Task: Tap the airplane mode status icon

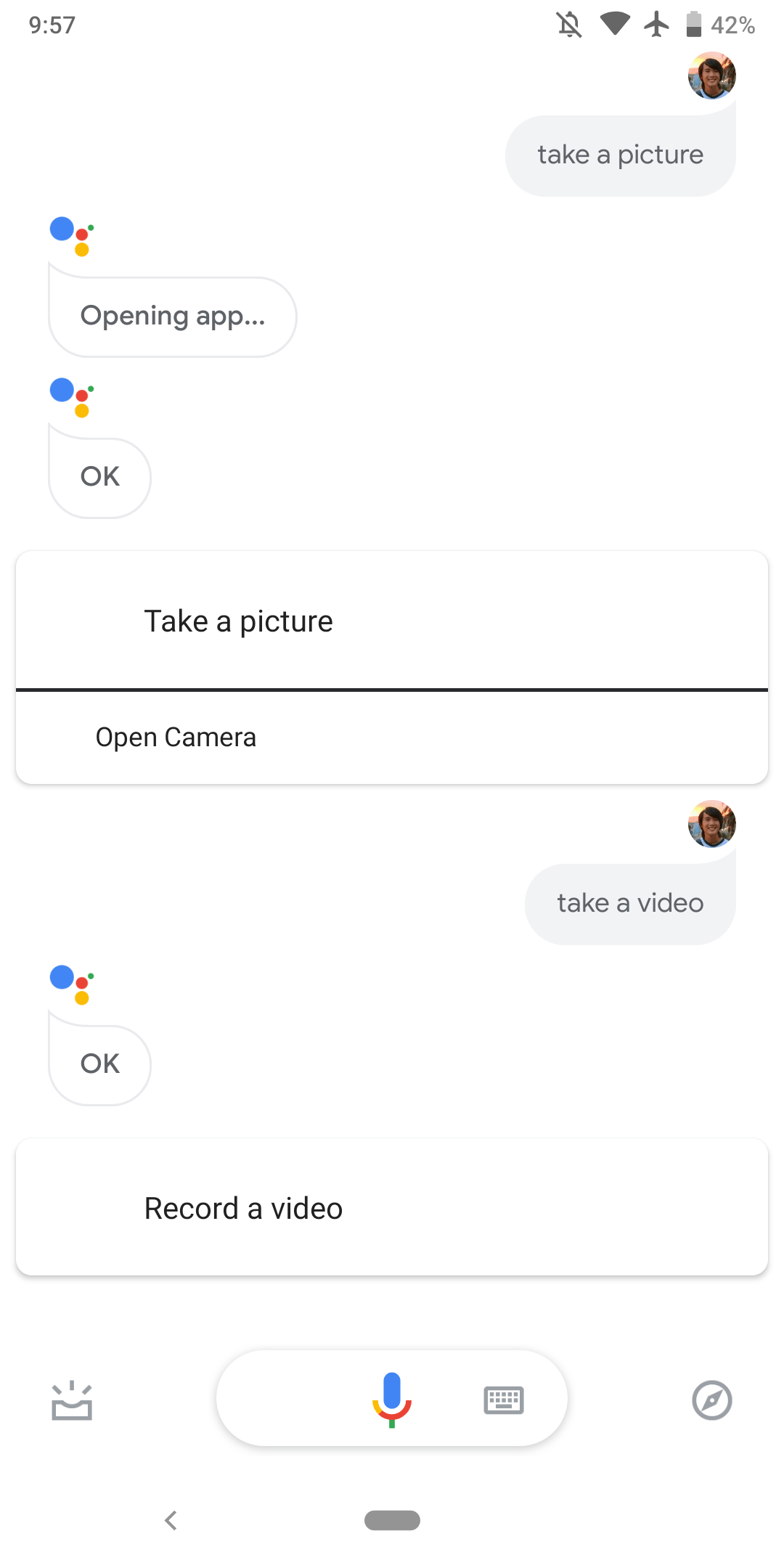Action: tap(656, 24)
